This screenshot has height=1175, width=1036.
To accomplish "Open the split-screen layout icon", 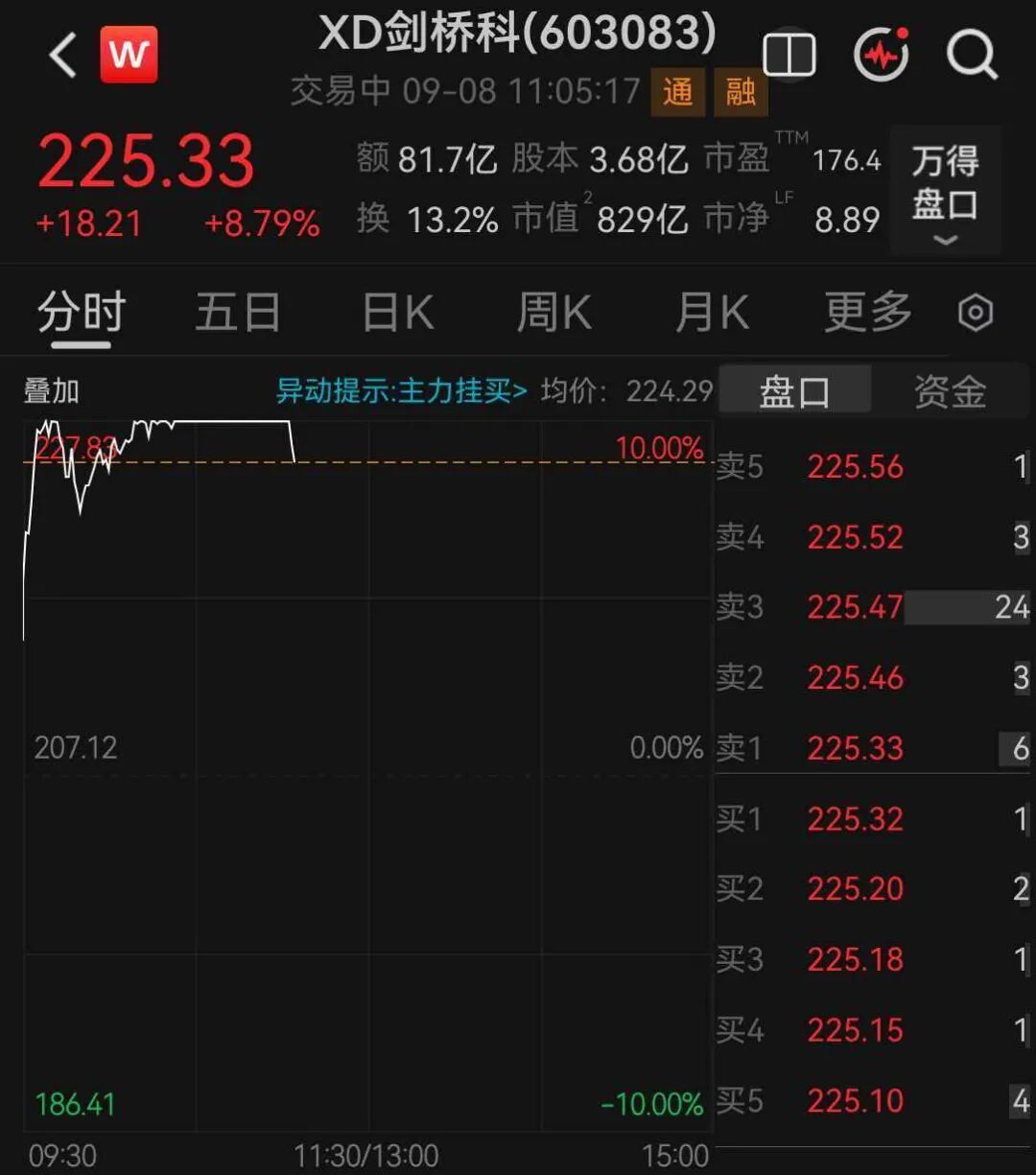I will coord(789,55).
